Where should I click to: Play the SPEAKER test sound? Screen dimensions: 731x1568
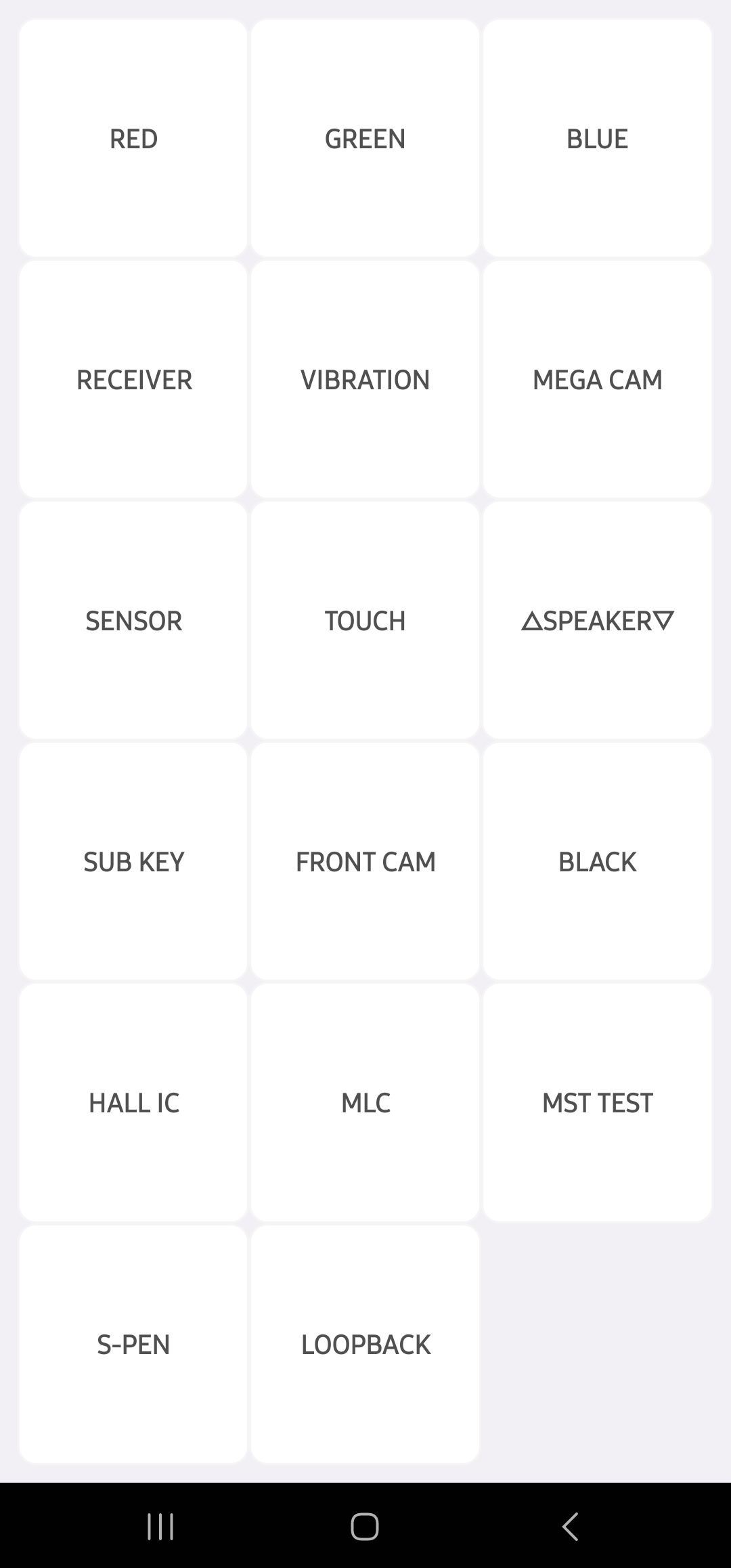pos(597,620)
